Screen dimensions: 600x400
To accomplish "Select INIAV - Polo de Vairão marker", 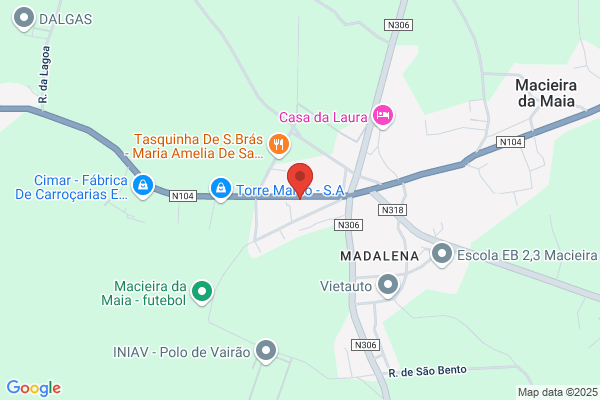I will 266,351.
